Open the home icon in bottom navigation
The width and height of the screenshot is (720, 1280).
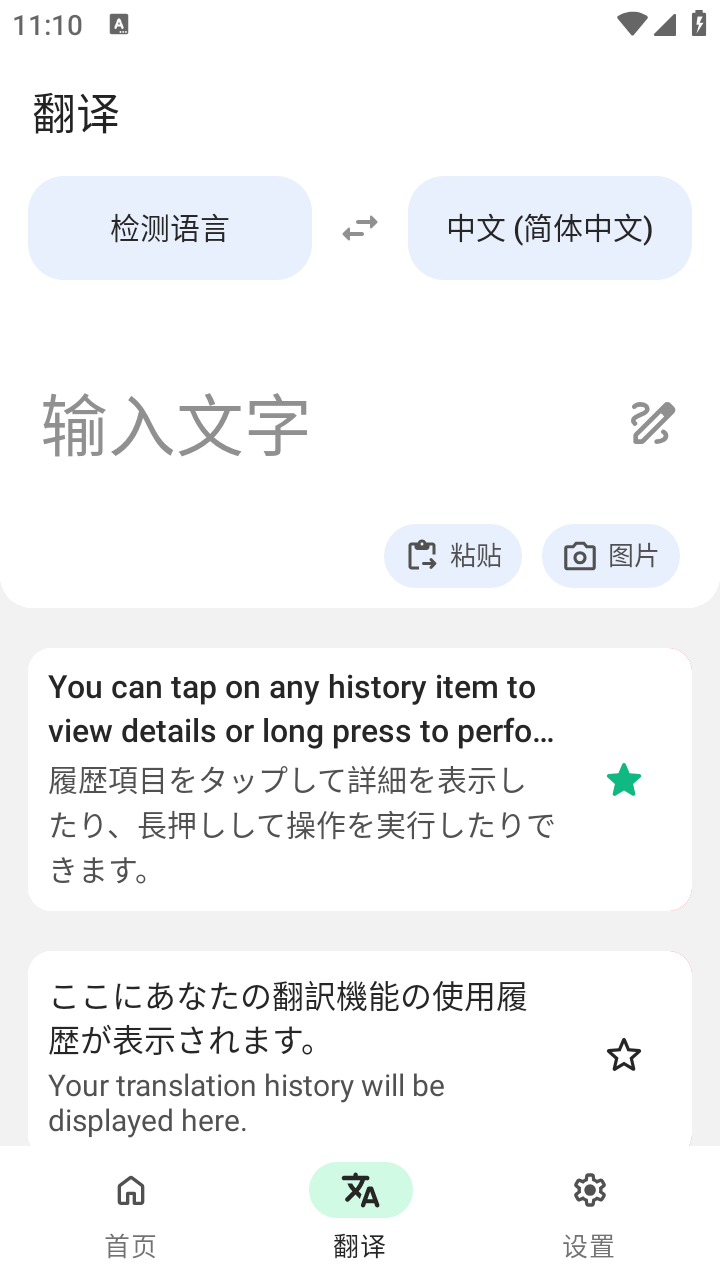coord(130,1190)
